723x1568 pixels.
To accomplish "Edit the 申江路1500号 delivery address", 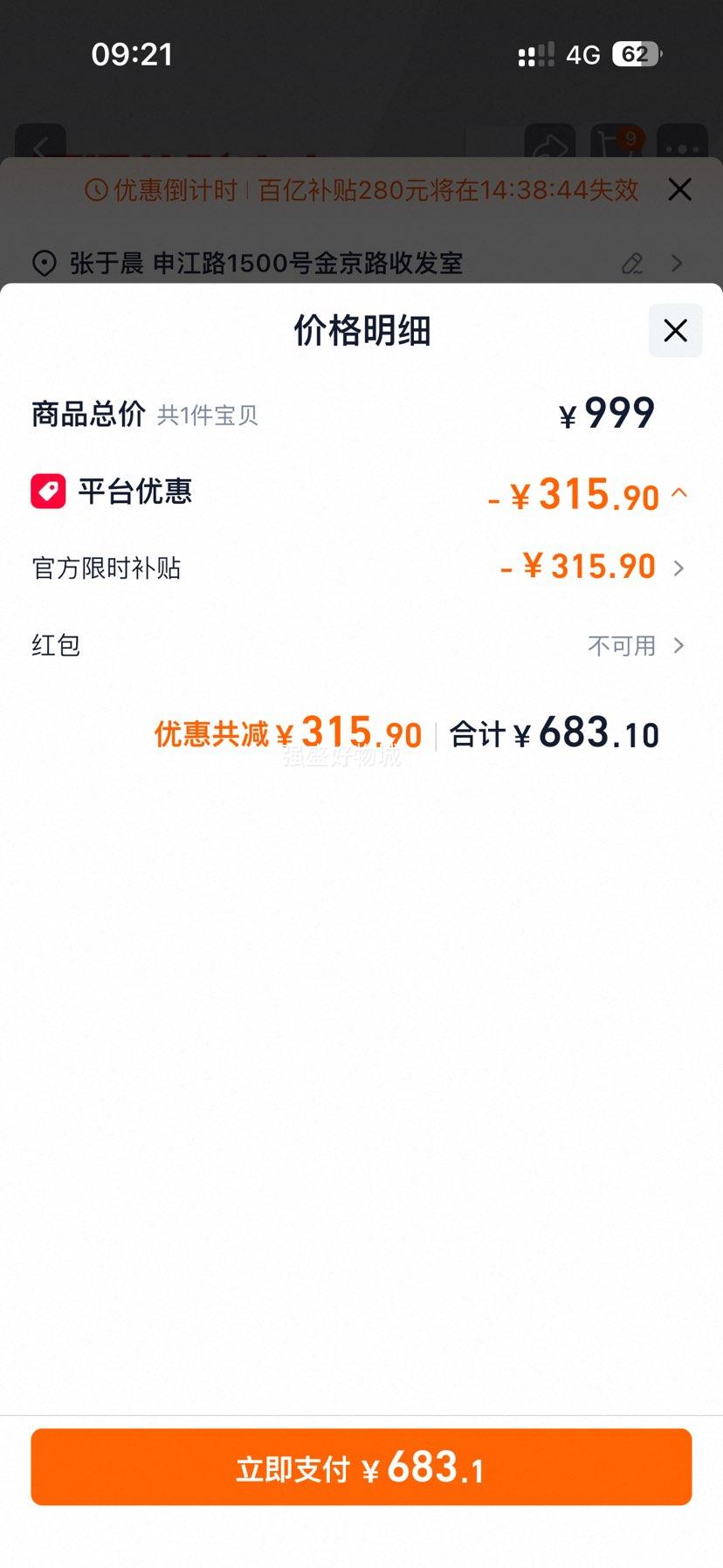I will [x=632, y=263].
